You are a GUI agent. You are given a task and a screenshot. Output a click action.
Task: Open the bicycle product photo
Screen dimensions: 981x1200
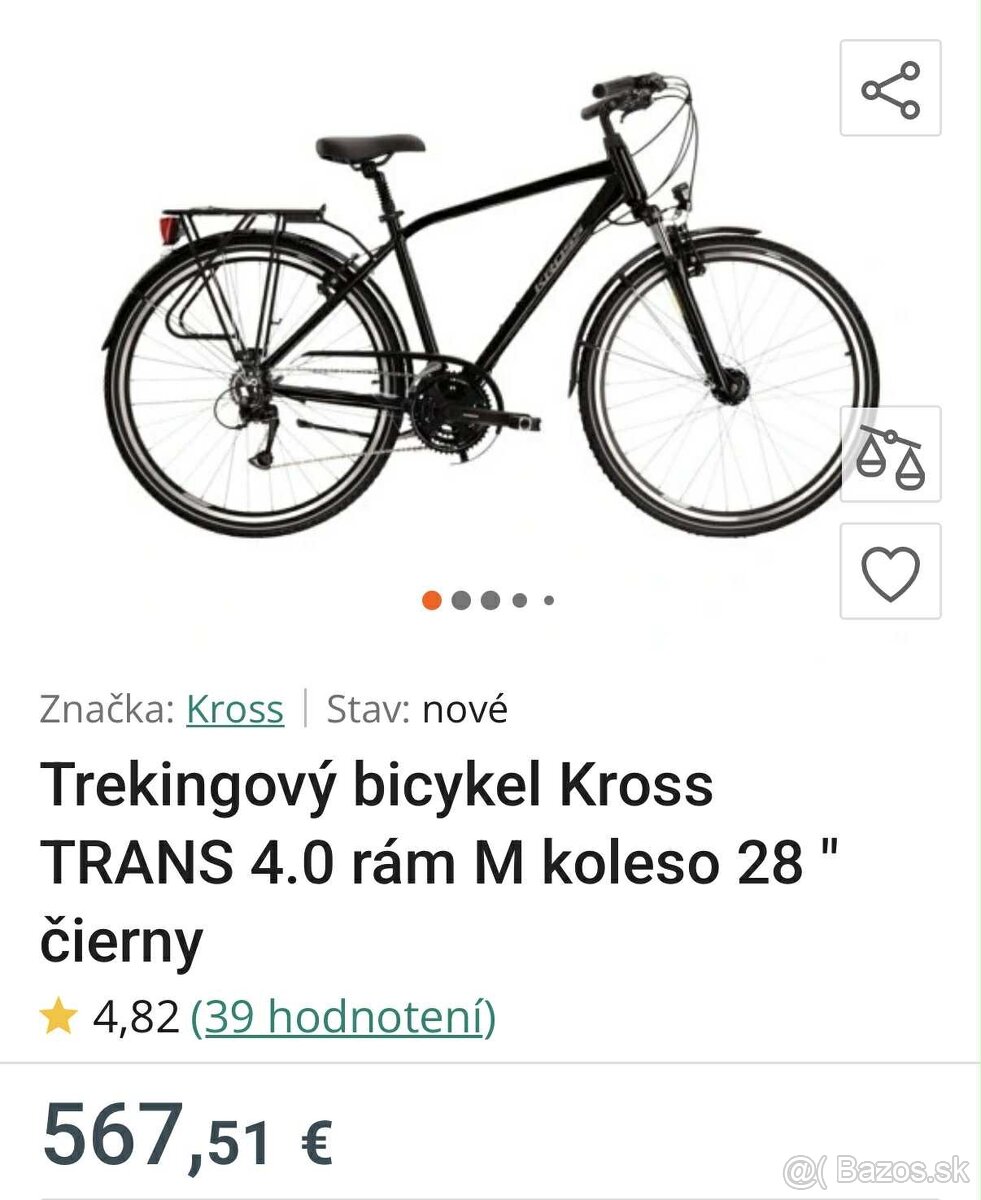click(490, 310)
